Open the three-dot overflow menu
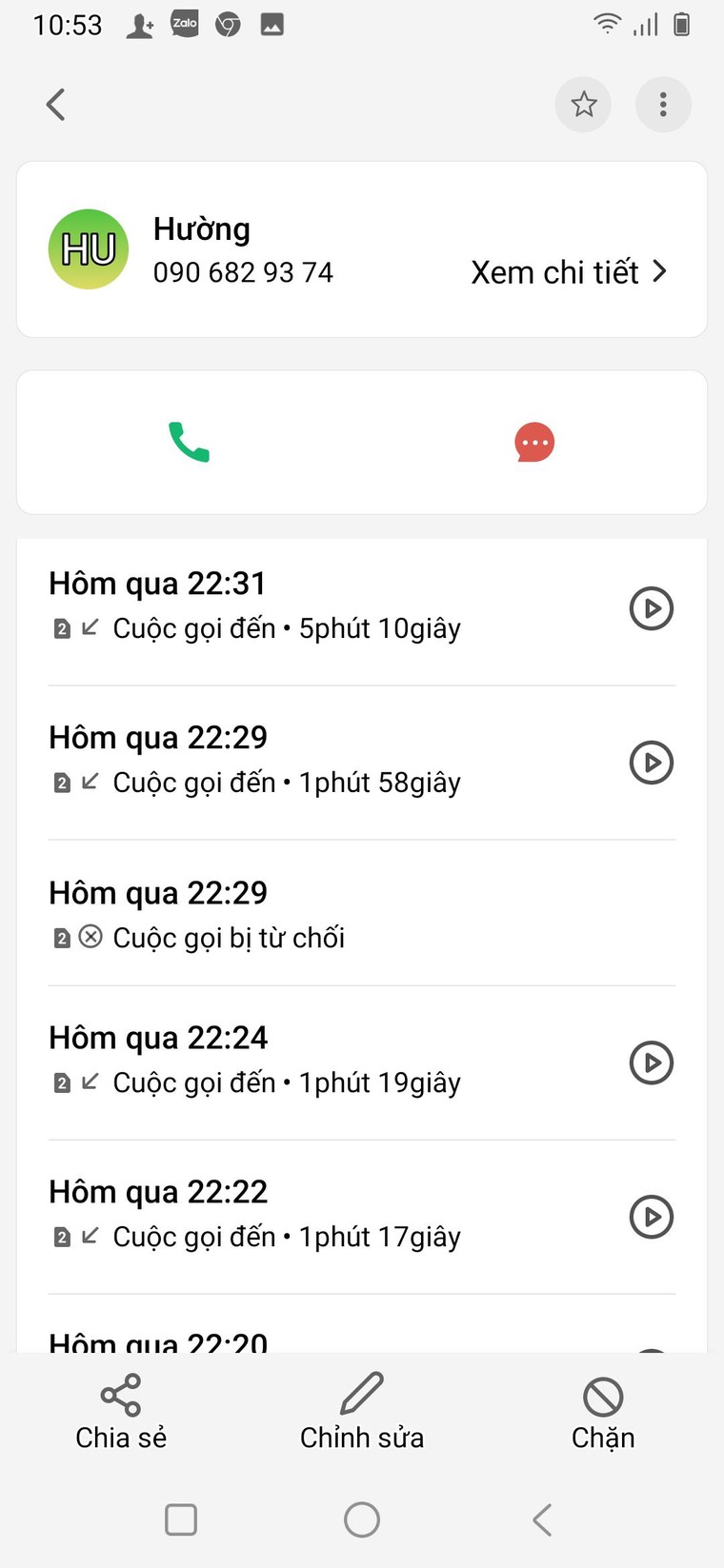Image resolution: width=724 pixels, height=1568 pixels. pos(663,105)
